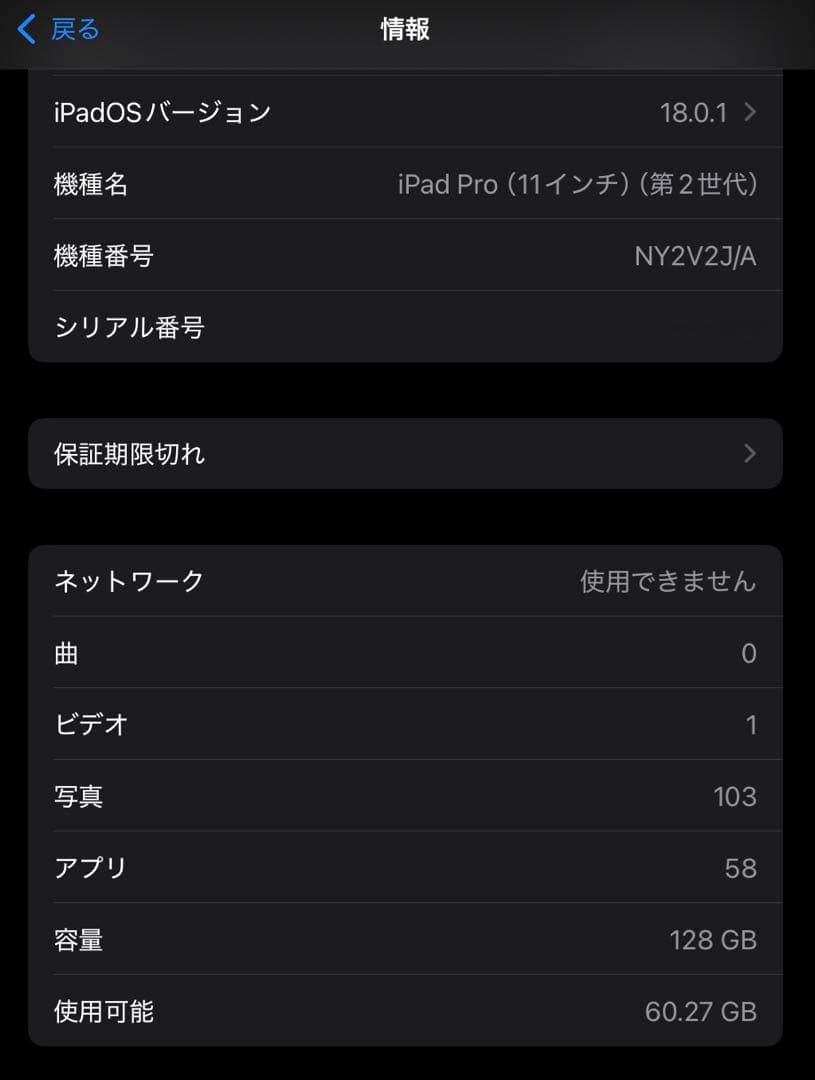Tap 戻る to return to previous screen
Image resolution: width=815 pixels, height=1080 pixels.
click(x=70, y=30)
